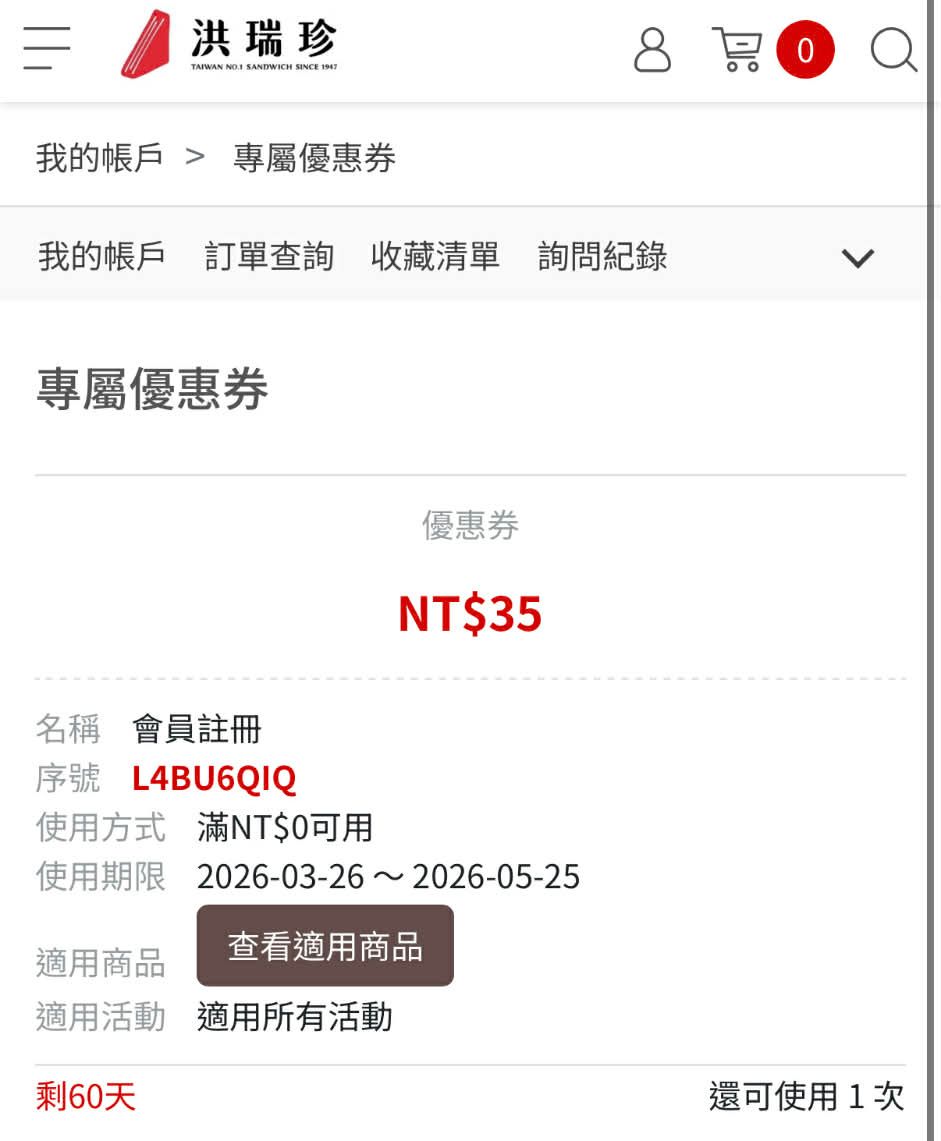Tap 查看適用商品 button
941x1141 pixels.
pyautogui.click(x=325, y=946)
